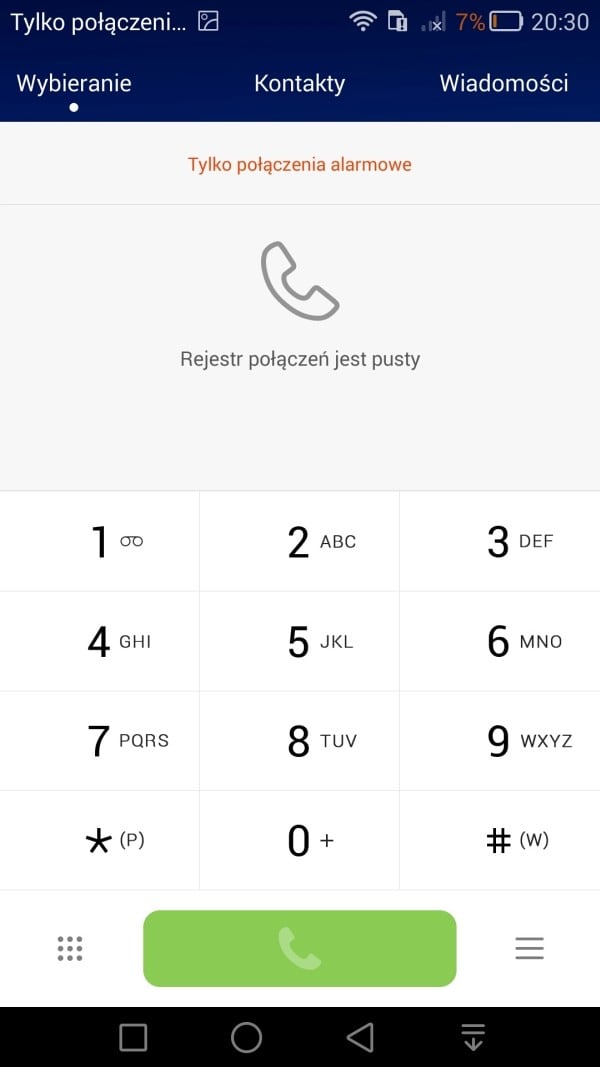This screenshot has height=1067, width=600.
Task: Open the three-line menu icon
Action: tap(529, 948)
